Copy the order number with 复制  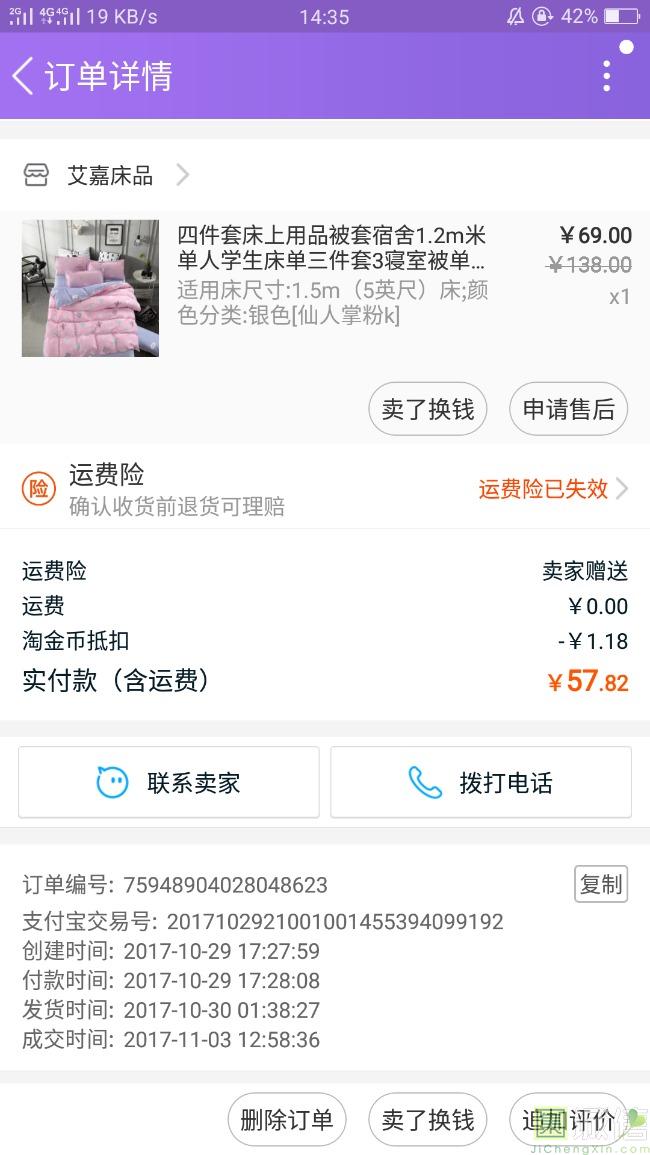click(x=601, y=884)
